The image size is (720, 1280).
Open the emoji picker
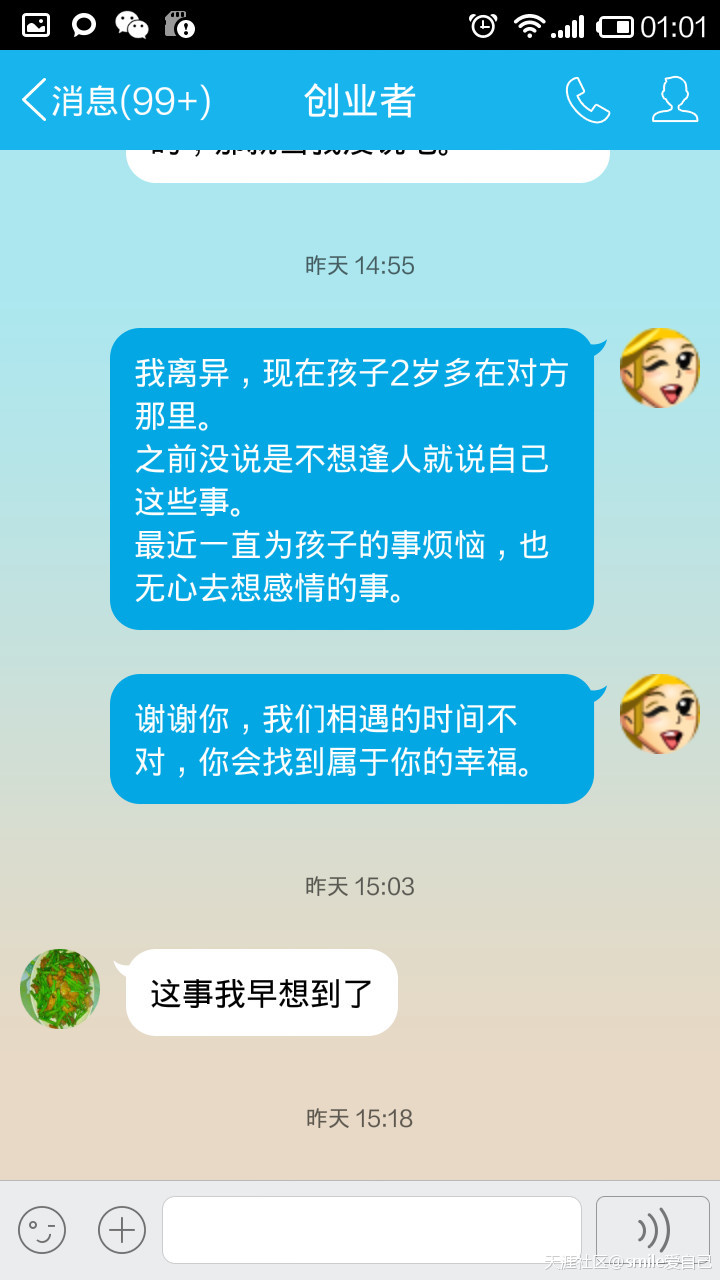[42, 1230]
